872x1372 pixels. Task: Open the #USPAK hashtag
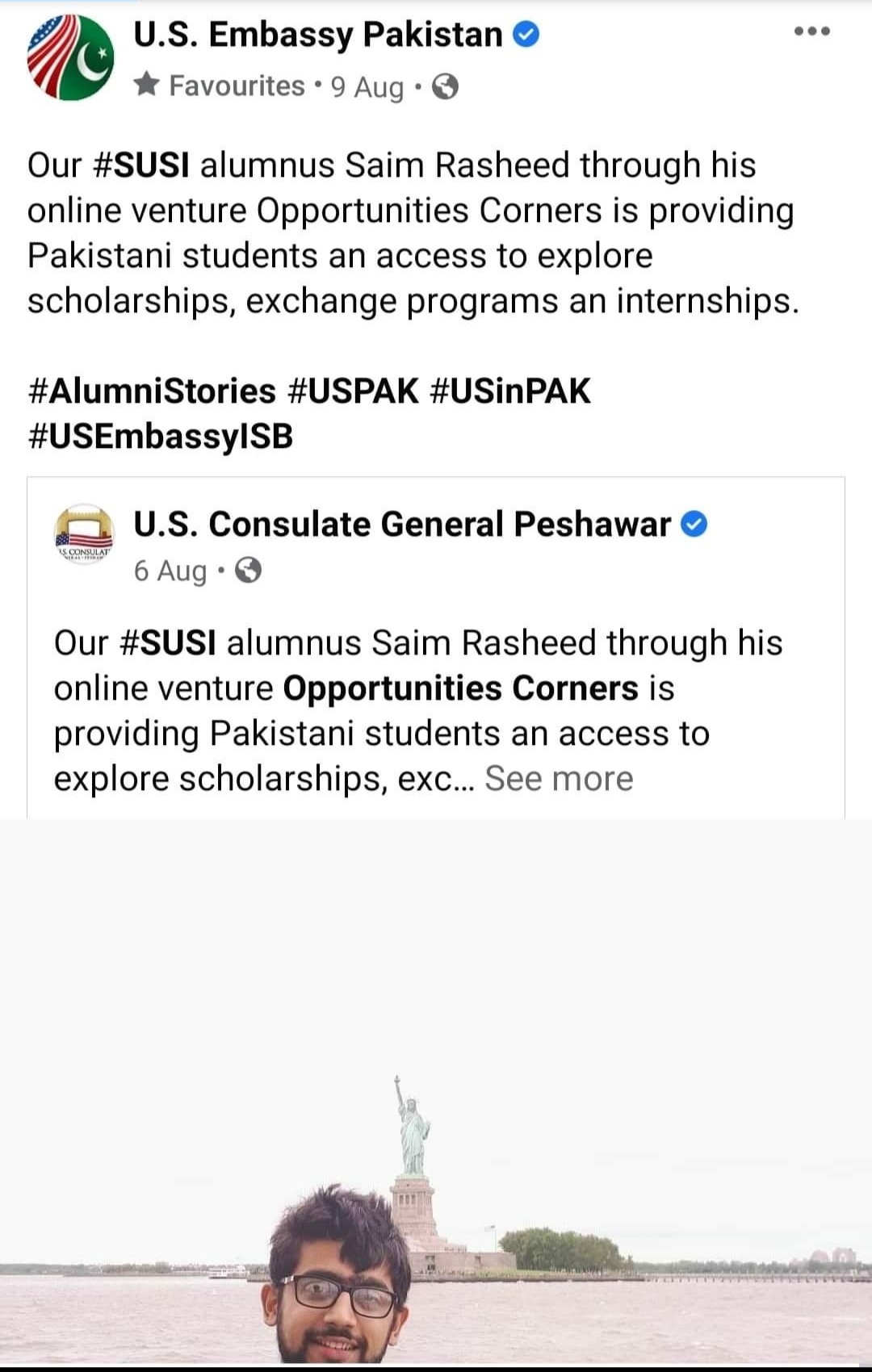[353, 391]
